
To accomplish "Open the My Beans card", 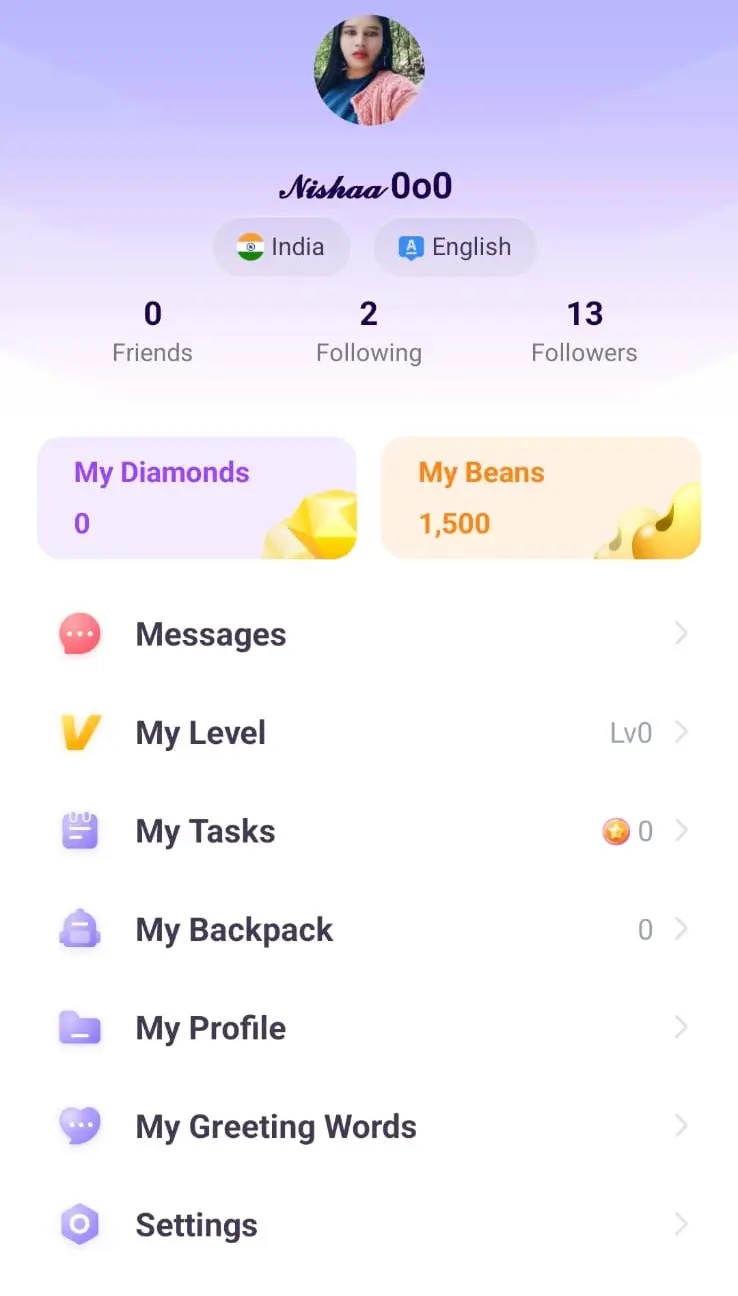I will point(541,497).
